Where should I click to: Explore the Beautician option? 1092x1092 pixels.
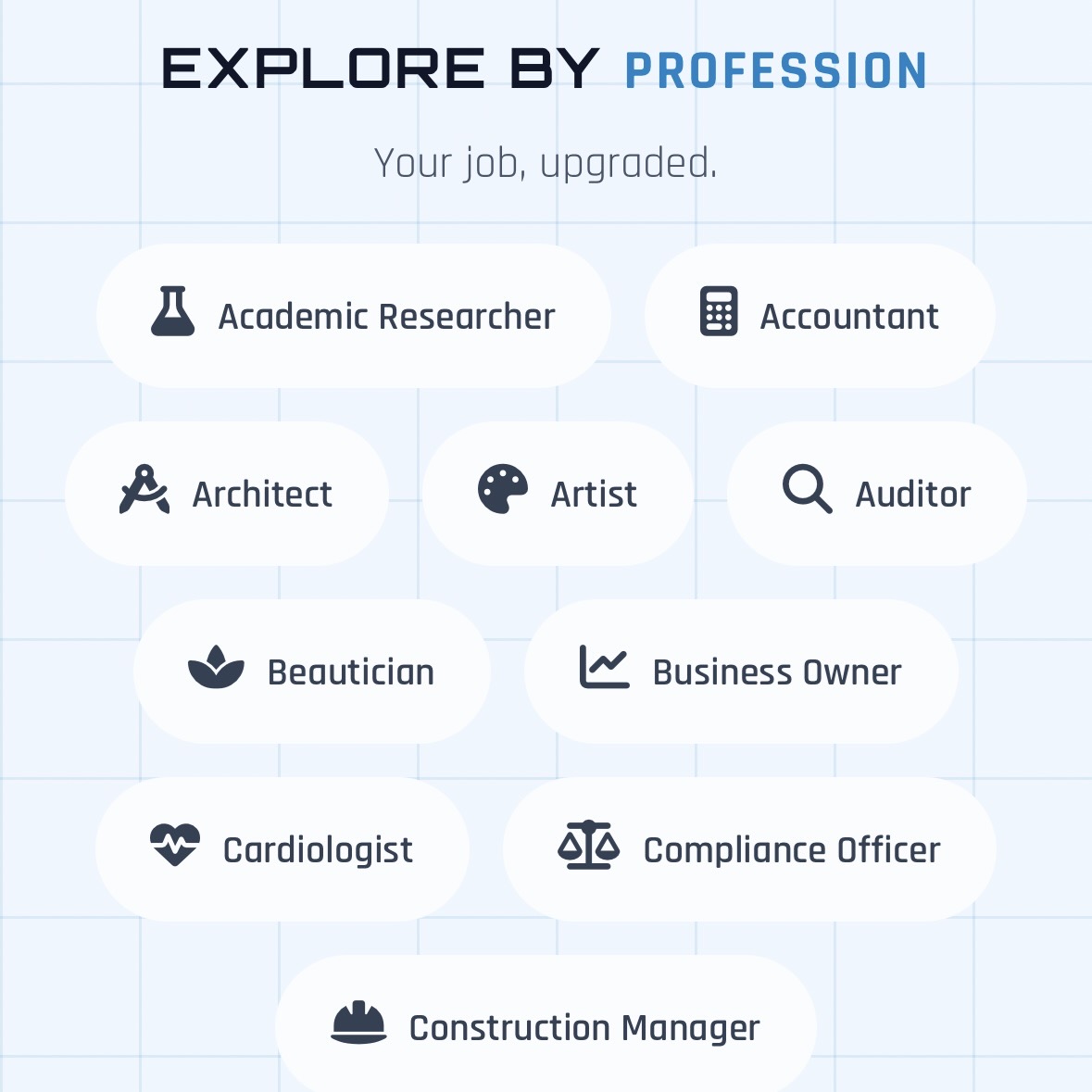point(311,672)
